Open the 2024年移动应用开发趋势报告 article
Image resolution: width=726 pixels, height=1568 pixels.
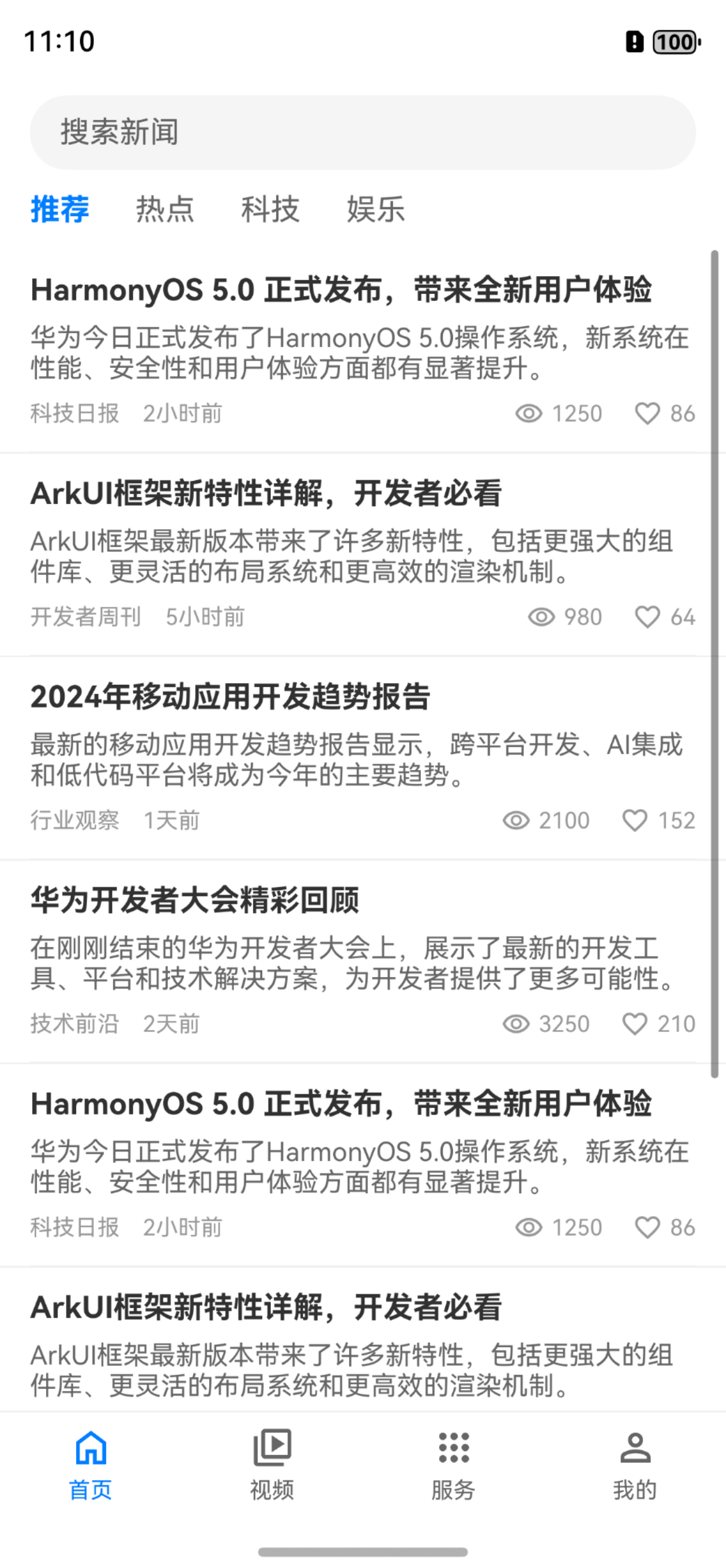click(230, 697)
